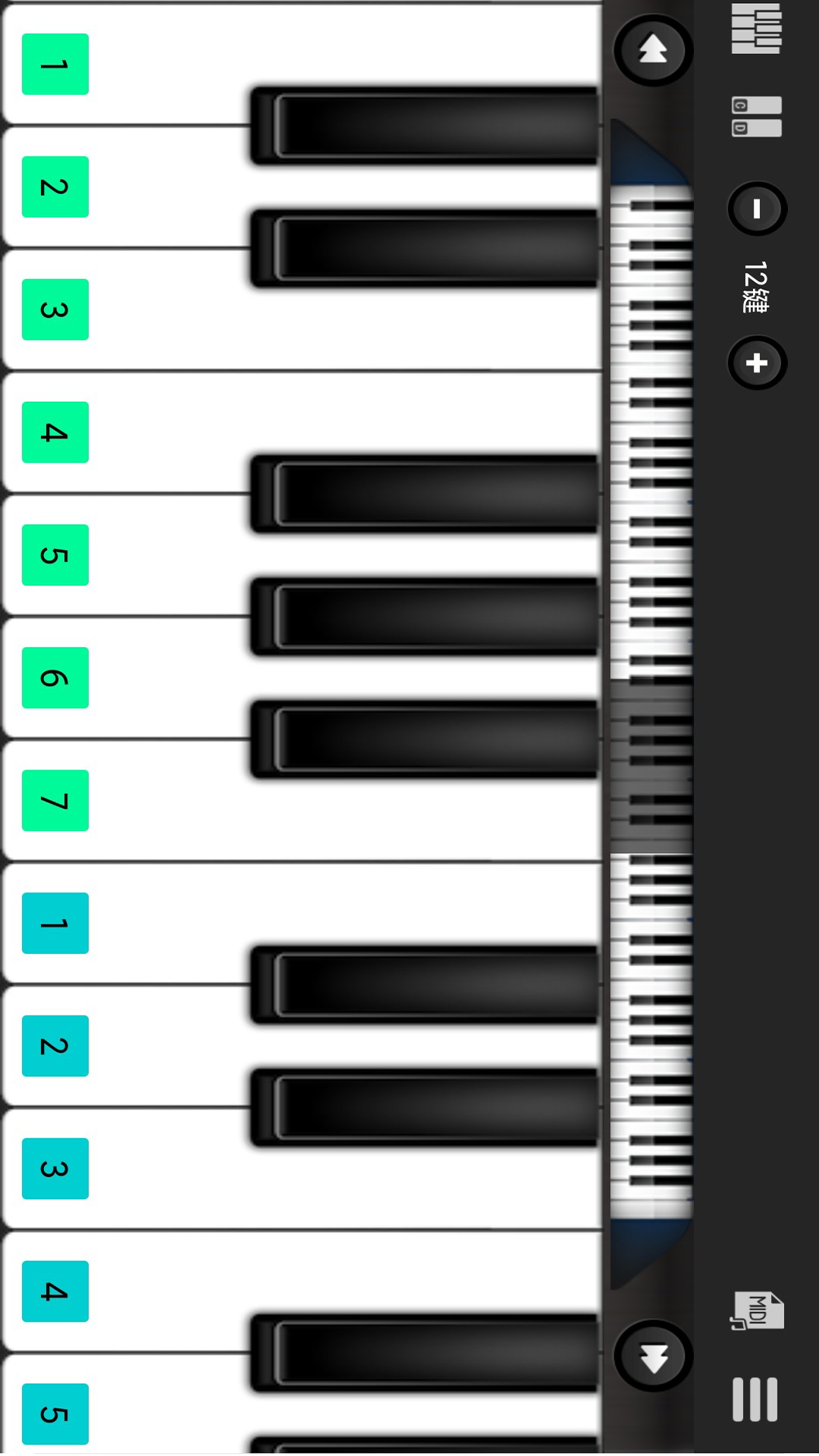Viewport: 819px width, 1456px height.
Task: Play black key between green 5 and 6
Action: (425, 617)
